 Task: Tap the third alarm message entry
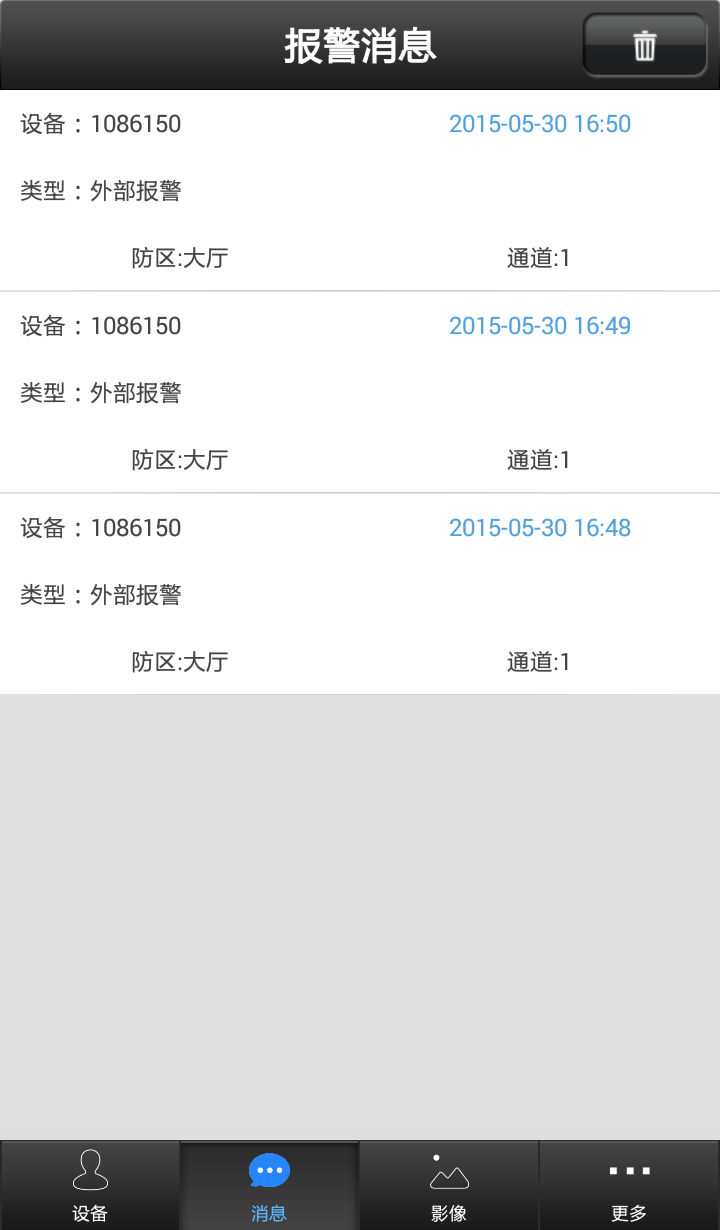click(x=360, y=594)
